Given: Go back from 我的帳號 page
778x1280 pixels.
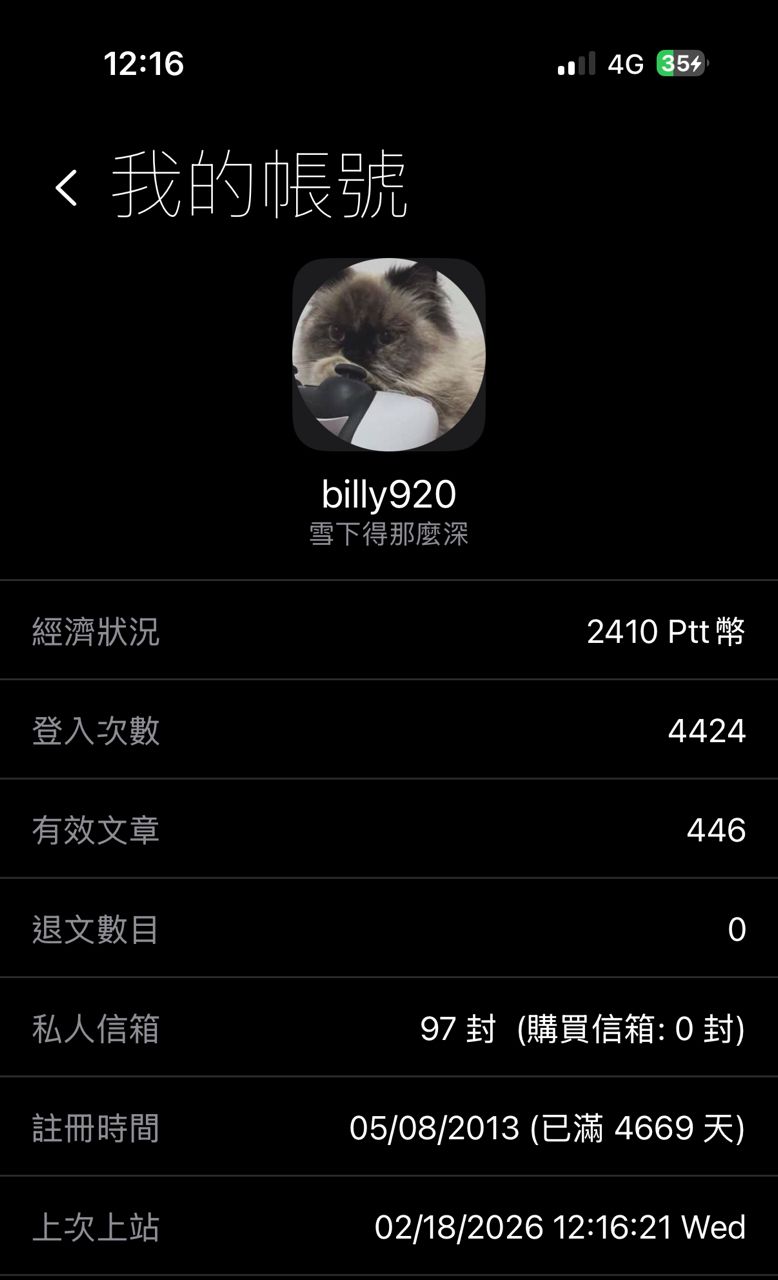Looking at the screenshot, I should (x=66, y=187).
